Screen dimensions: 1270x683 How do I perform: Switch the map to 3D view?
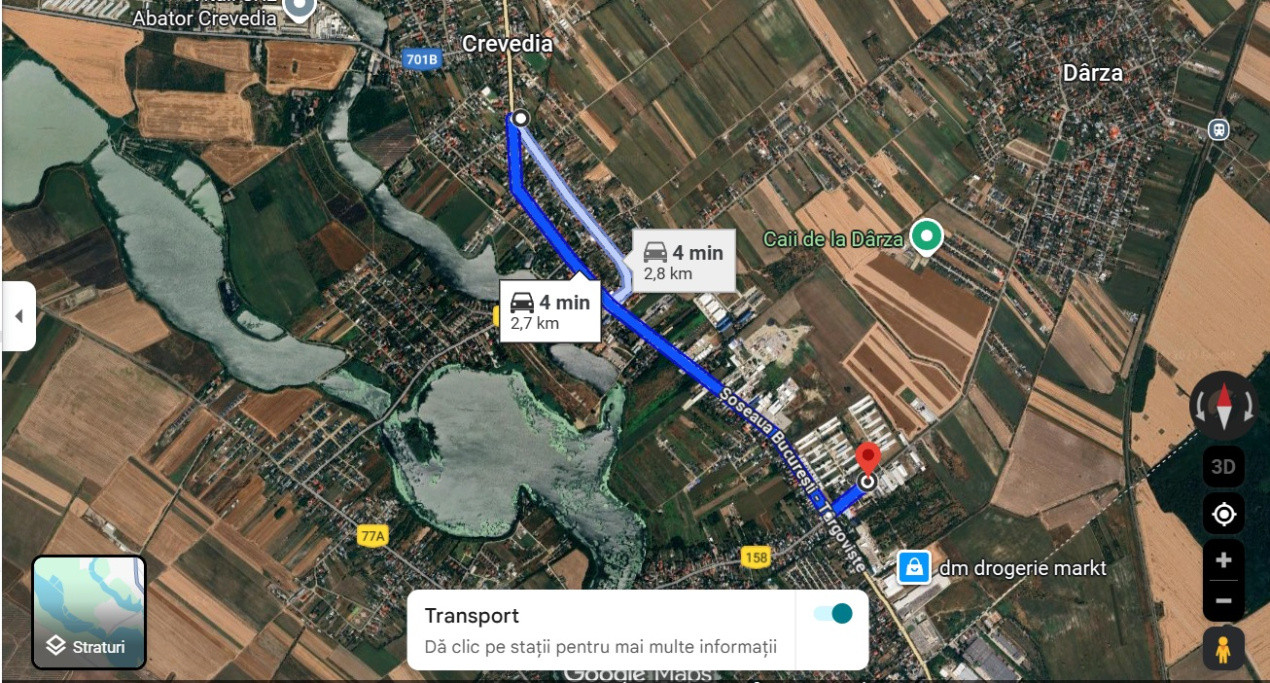click(x=1223, y=467)
